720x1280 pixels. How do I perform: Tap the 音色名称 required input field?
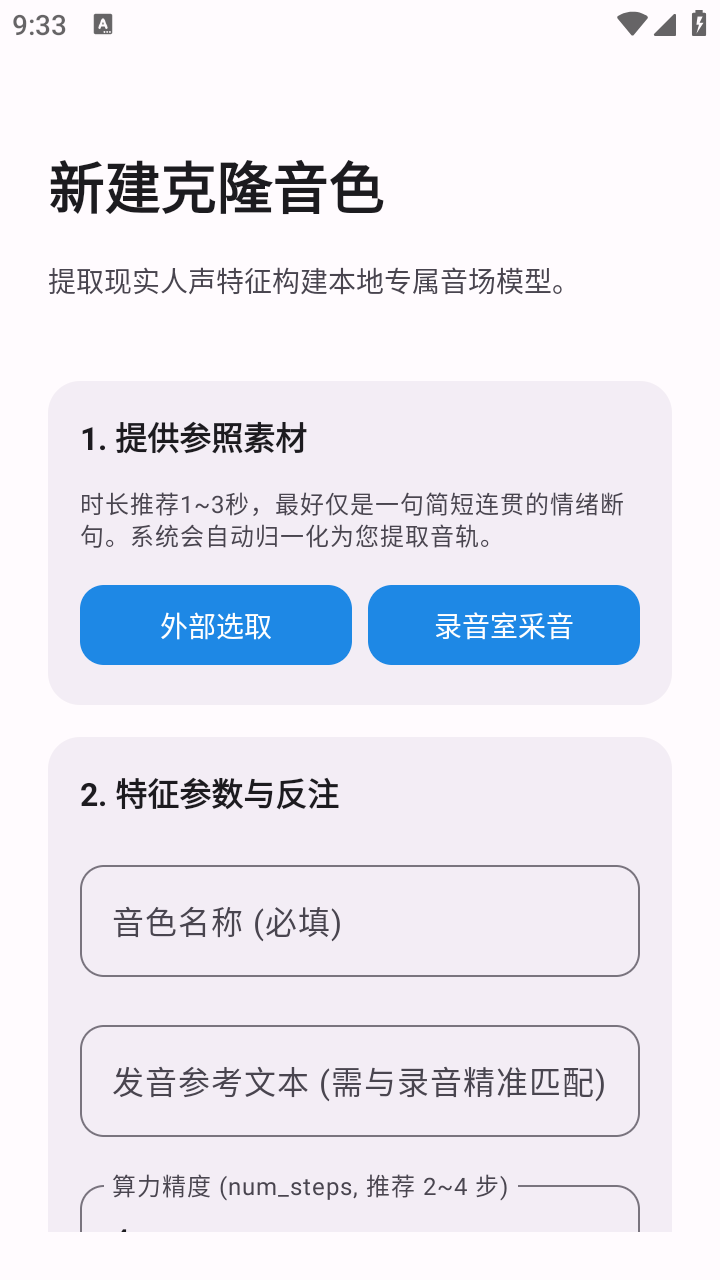[x=359, y=920]
